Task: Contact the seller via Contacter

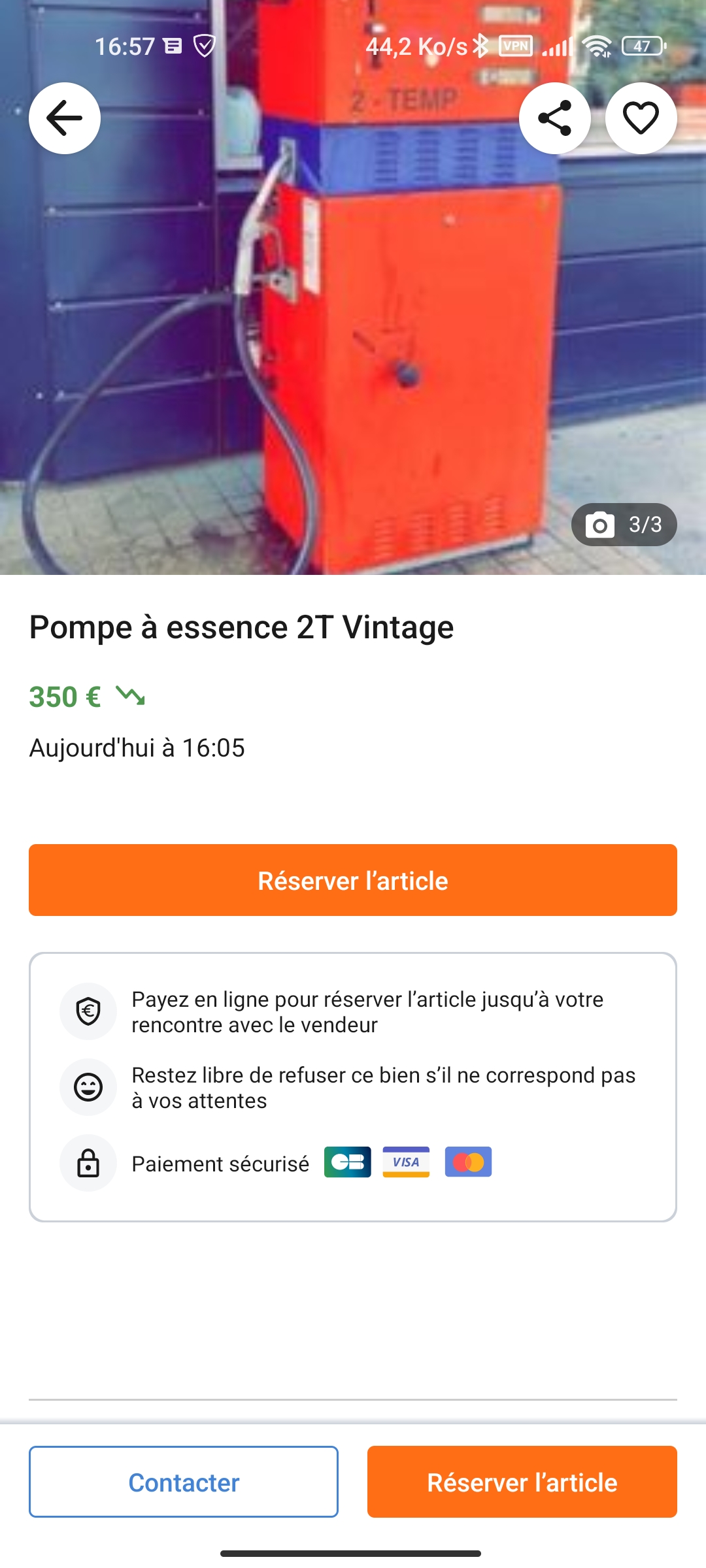Action: coord(184,1482)
